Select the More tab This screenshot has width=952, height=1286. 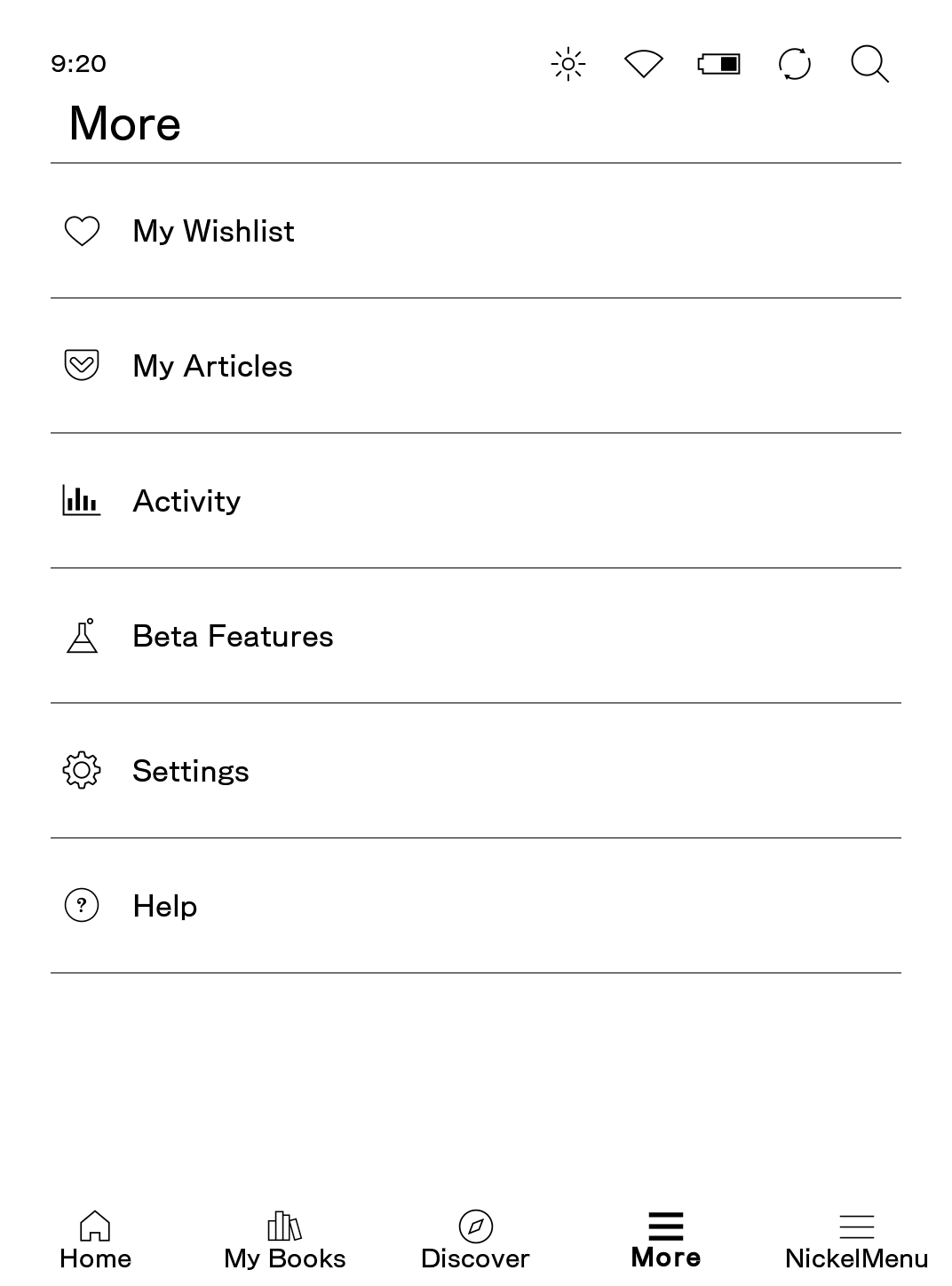click(666, 1240)
